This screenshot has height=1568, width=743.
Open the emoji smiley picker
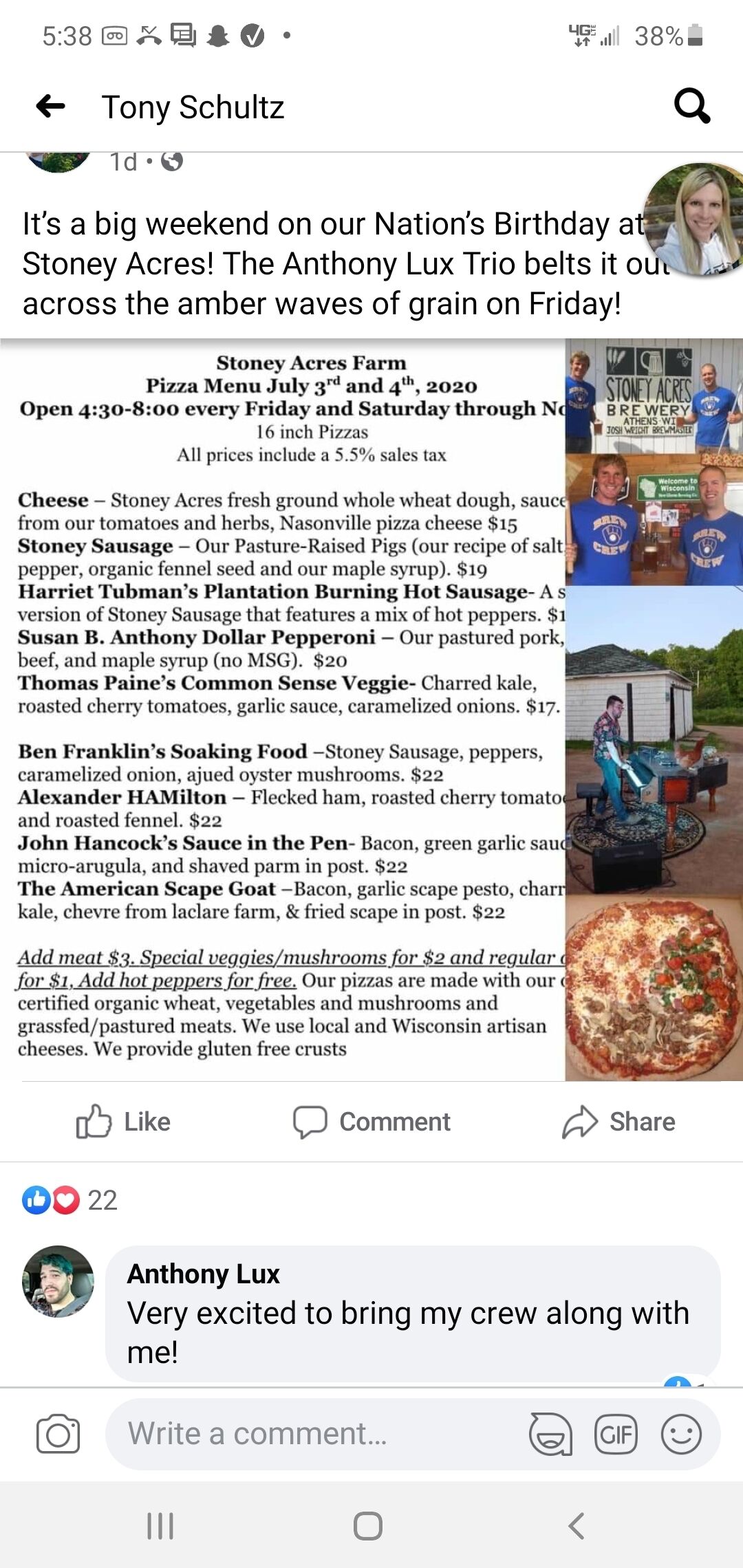pyautogui.click(x=681, y=1434)
